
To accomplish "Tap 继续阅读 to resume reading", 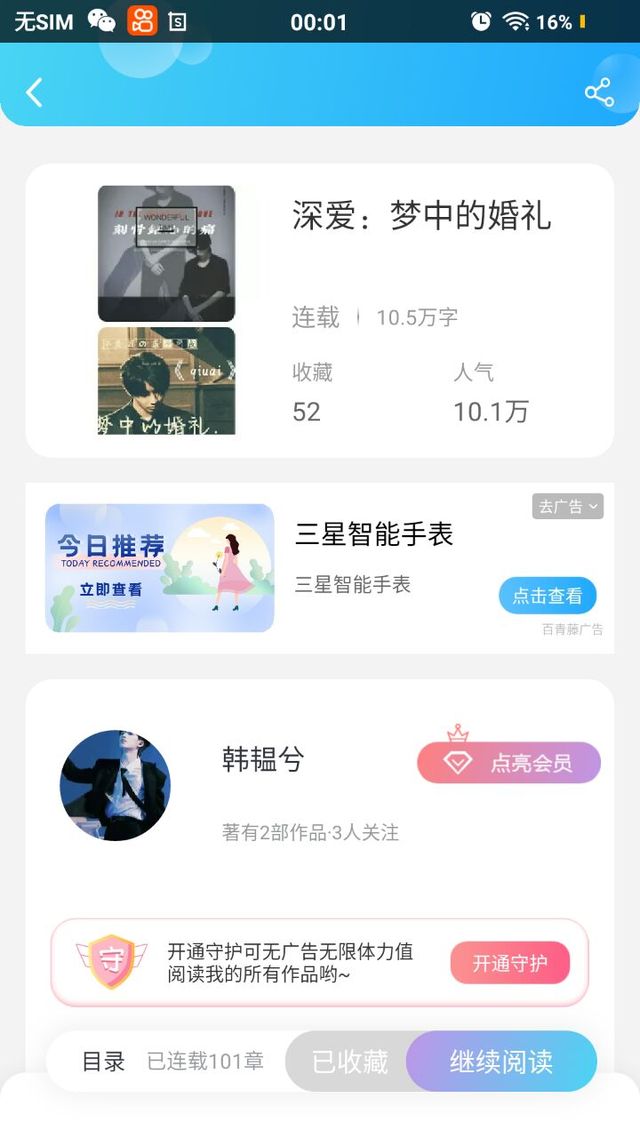I will click(501, 1061).
